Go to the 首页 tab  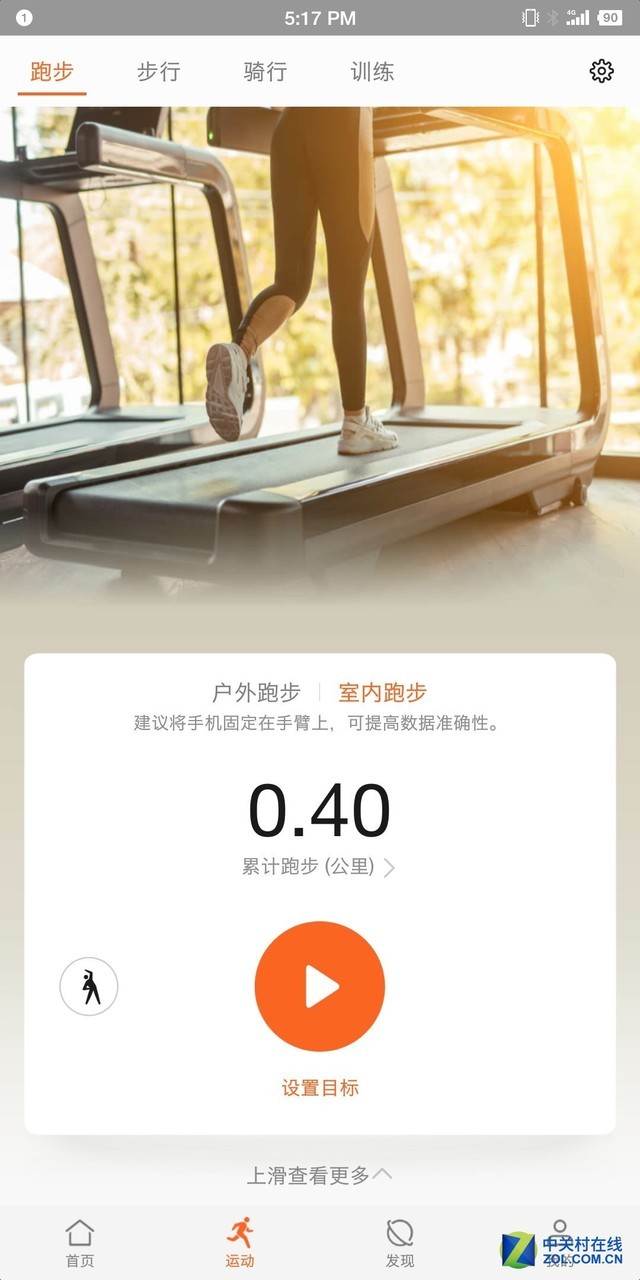[80, 1243]
